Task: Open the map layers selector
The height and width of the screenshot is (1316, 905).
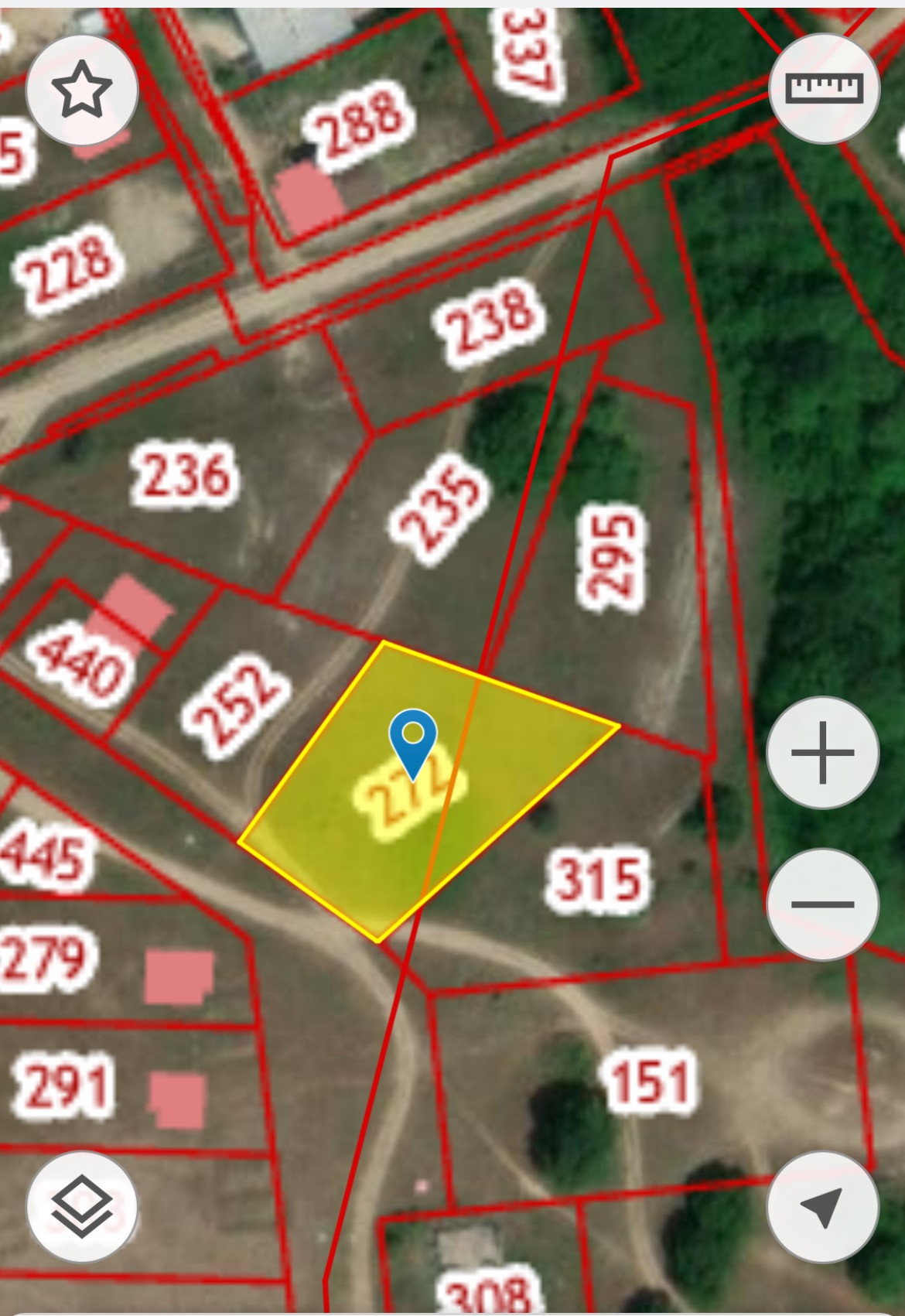Action: pyautogui.click(x=82, y=1206)
